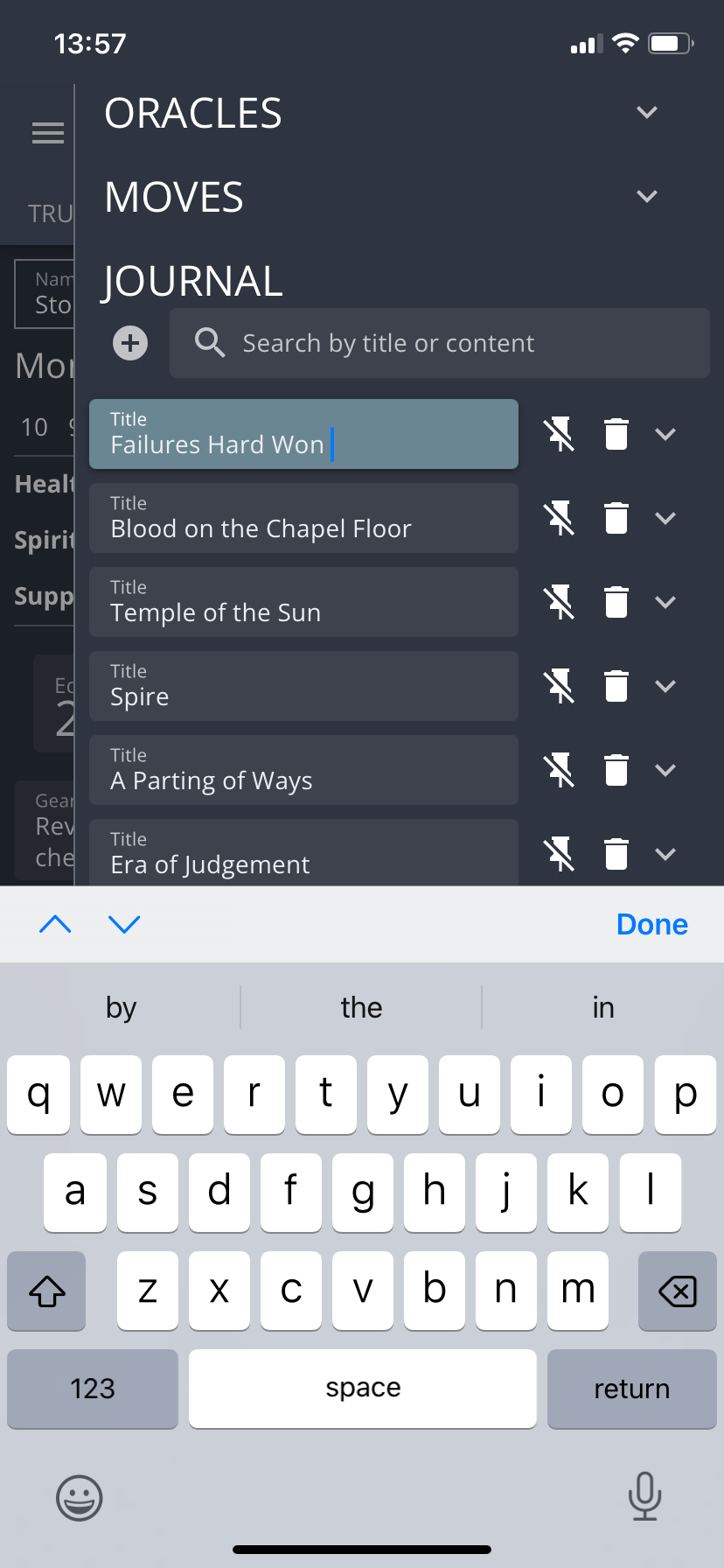Viewport: 724px width, 1568px height.
Task: Jump to the next input field
Action: (124, 924)
